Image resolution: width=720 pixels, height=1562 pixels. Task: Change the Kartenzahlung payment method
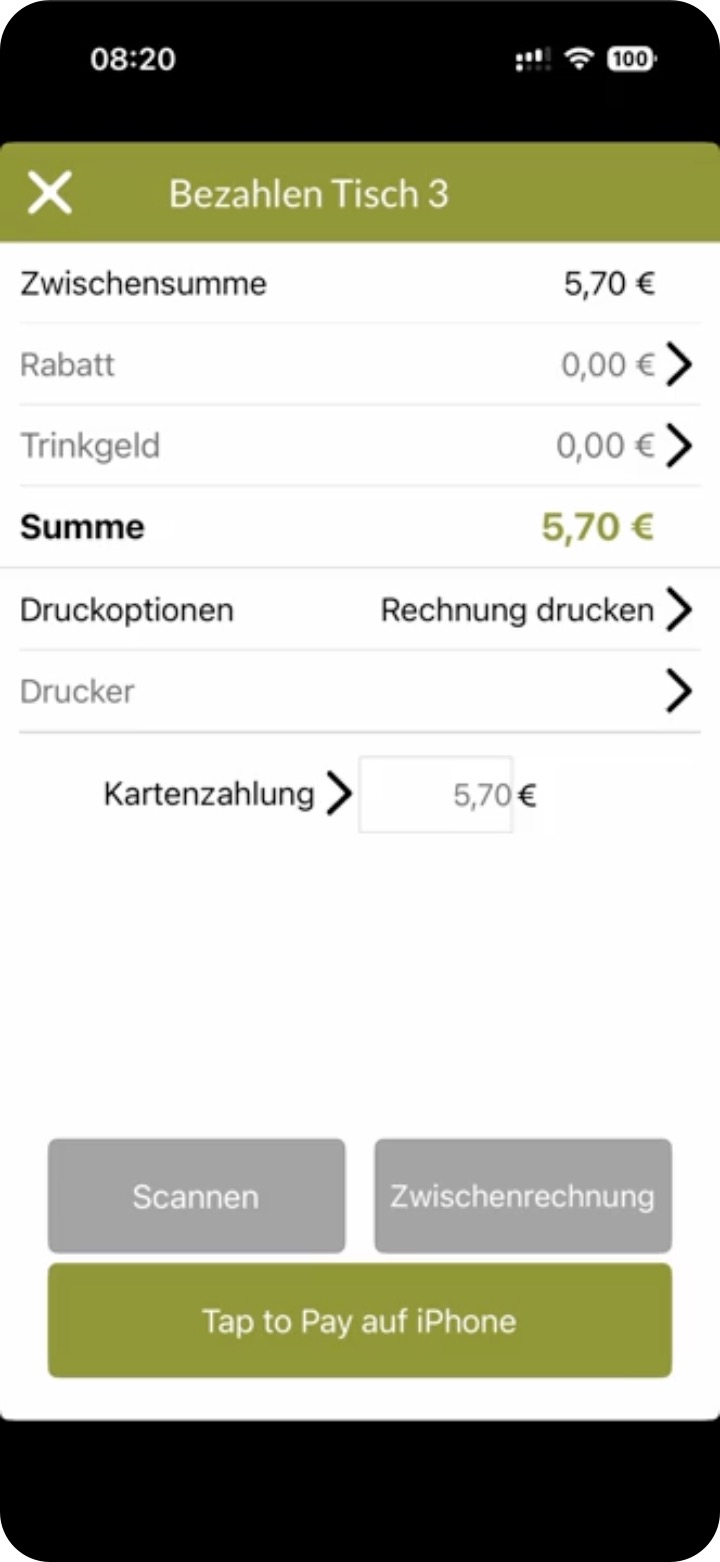pos(227,795)
